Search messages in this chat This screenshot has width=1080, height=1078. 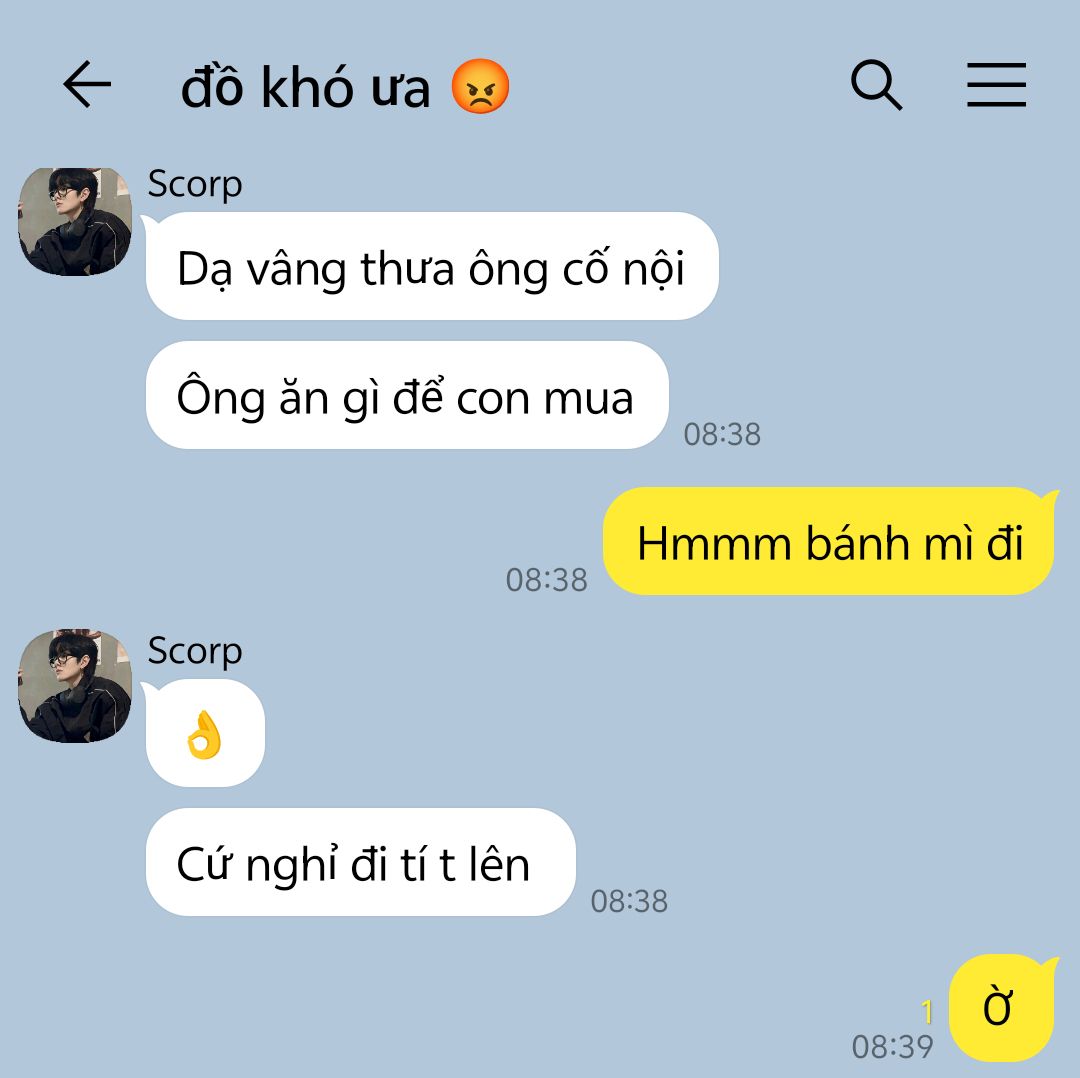[x=876, y=85]
